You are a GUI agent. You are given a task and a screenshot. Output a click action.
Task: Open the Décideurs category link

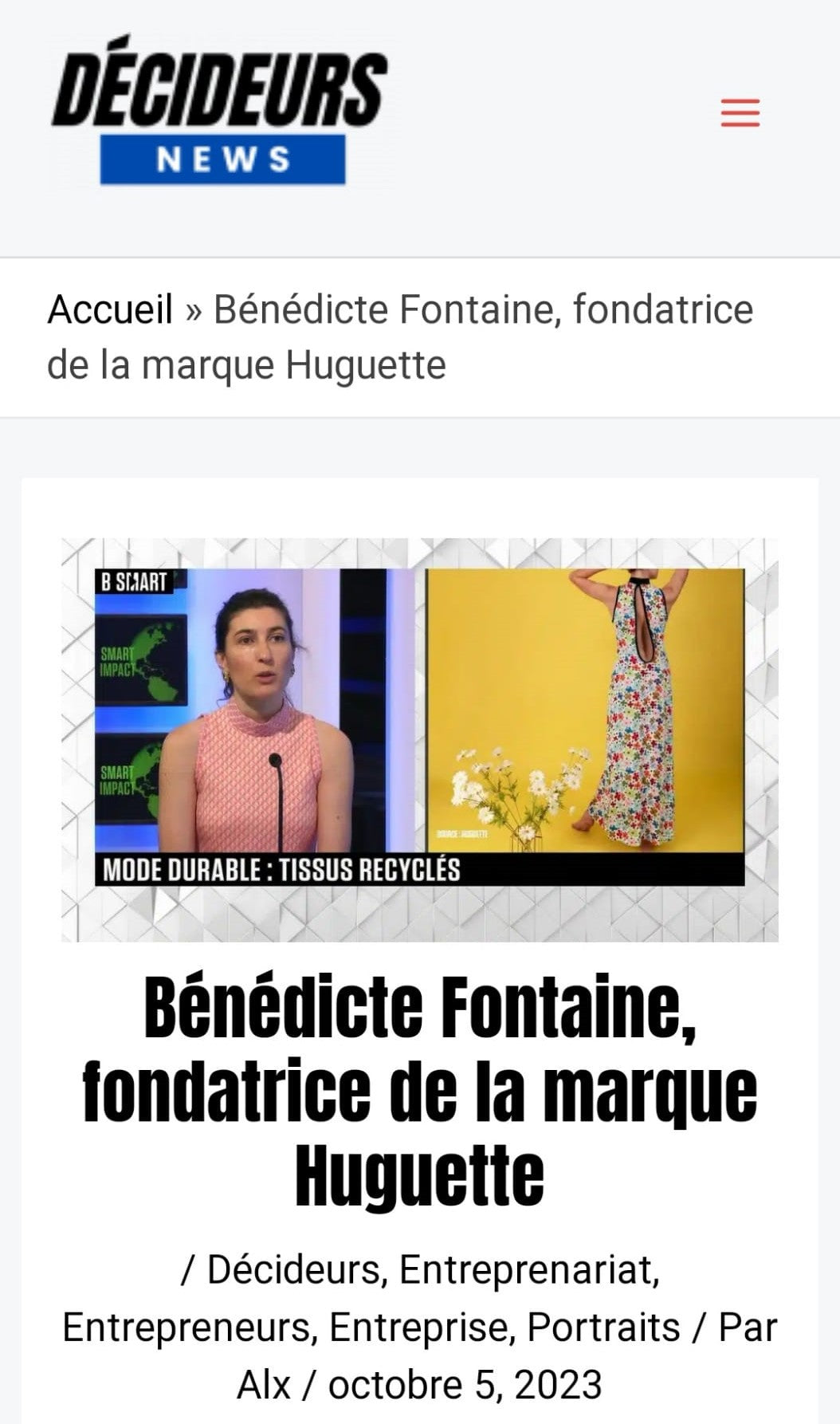293,1269
